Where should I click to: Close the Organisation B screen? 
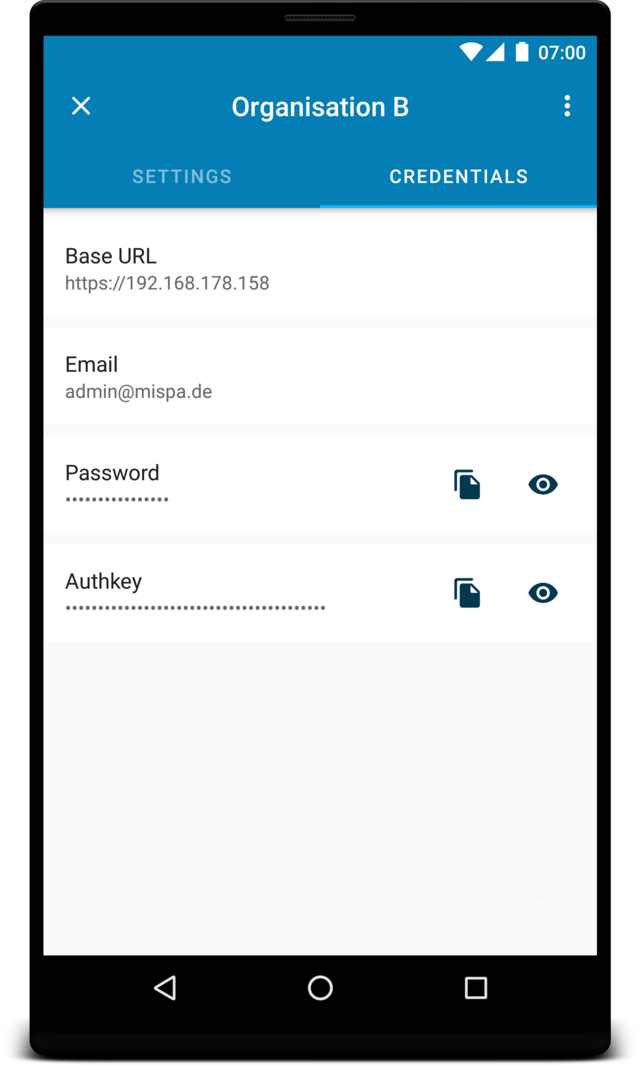[x=81, y=106]
